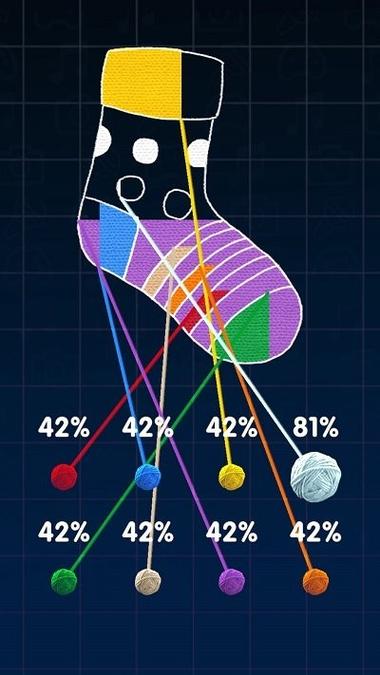
Task: Select the blue yarn ball
Action: pyautogui.click(x=148, y=477)
